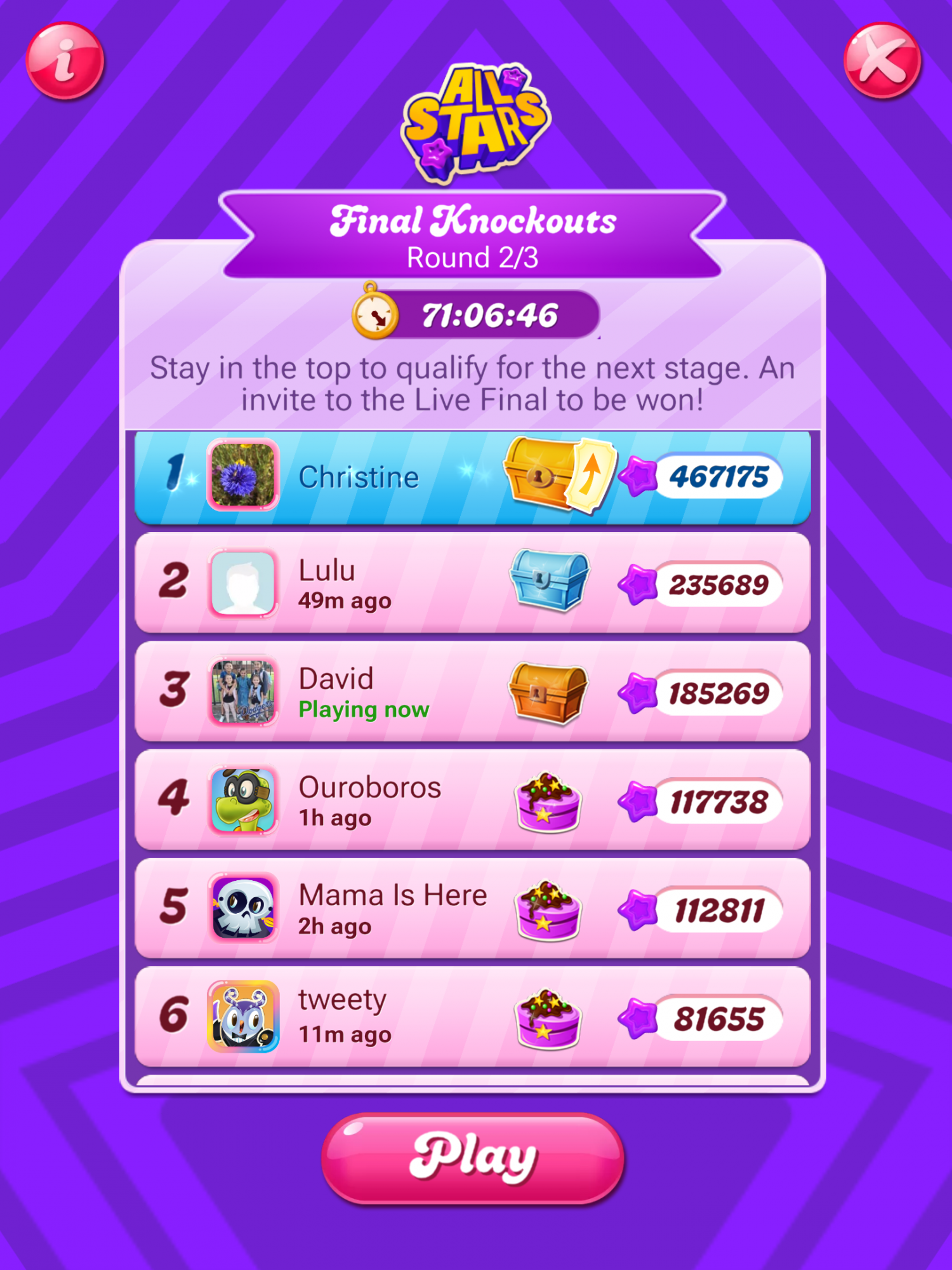The width and height of the screenshot is (952, 1270).
Task: Tap the pink Play button
Action: pyautogui.click(x=473, y=1158)
